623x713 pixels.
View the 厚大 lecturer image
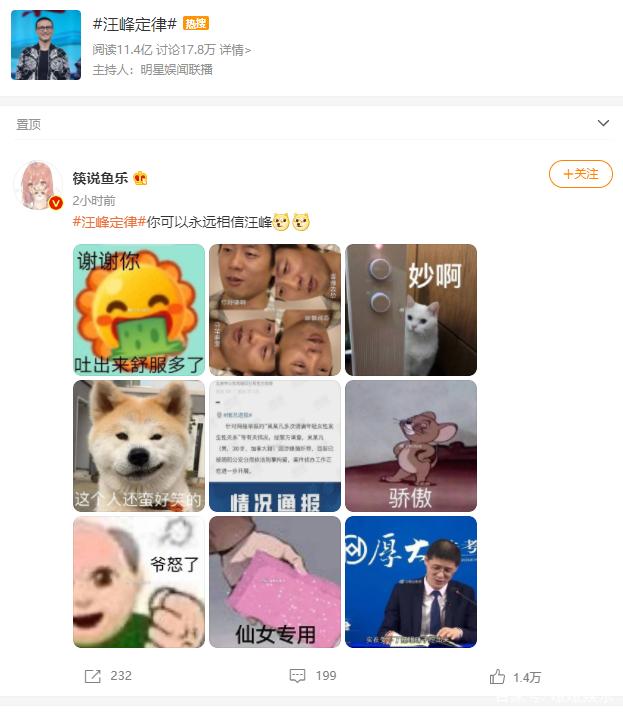411,582
